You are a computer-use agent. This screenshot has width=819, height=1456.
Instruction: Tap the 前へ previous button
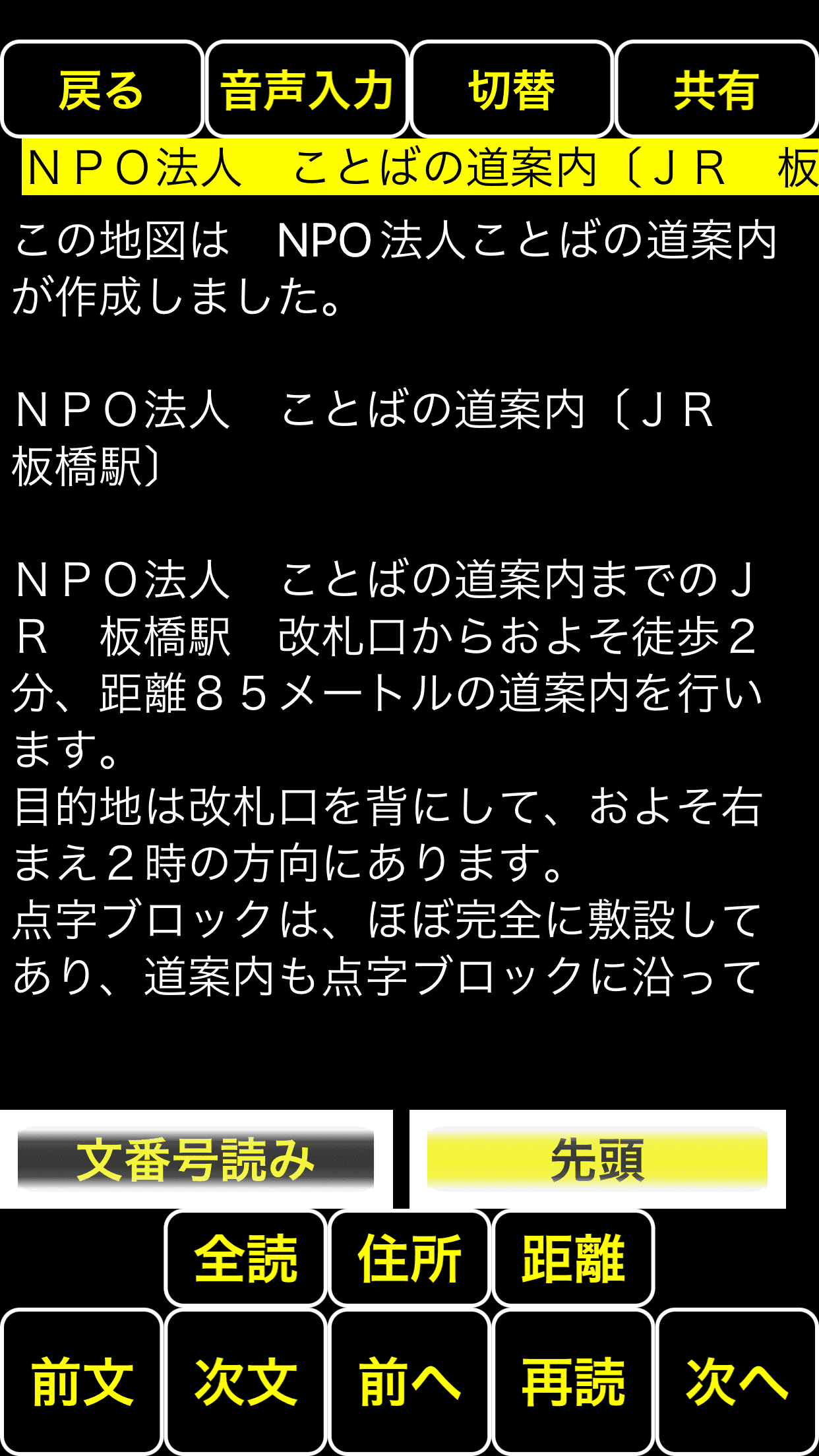click(409, 1382)
